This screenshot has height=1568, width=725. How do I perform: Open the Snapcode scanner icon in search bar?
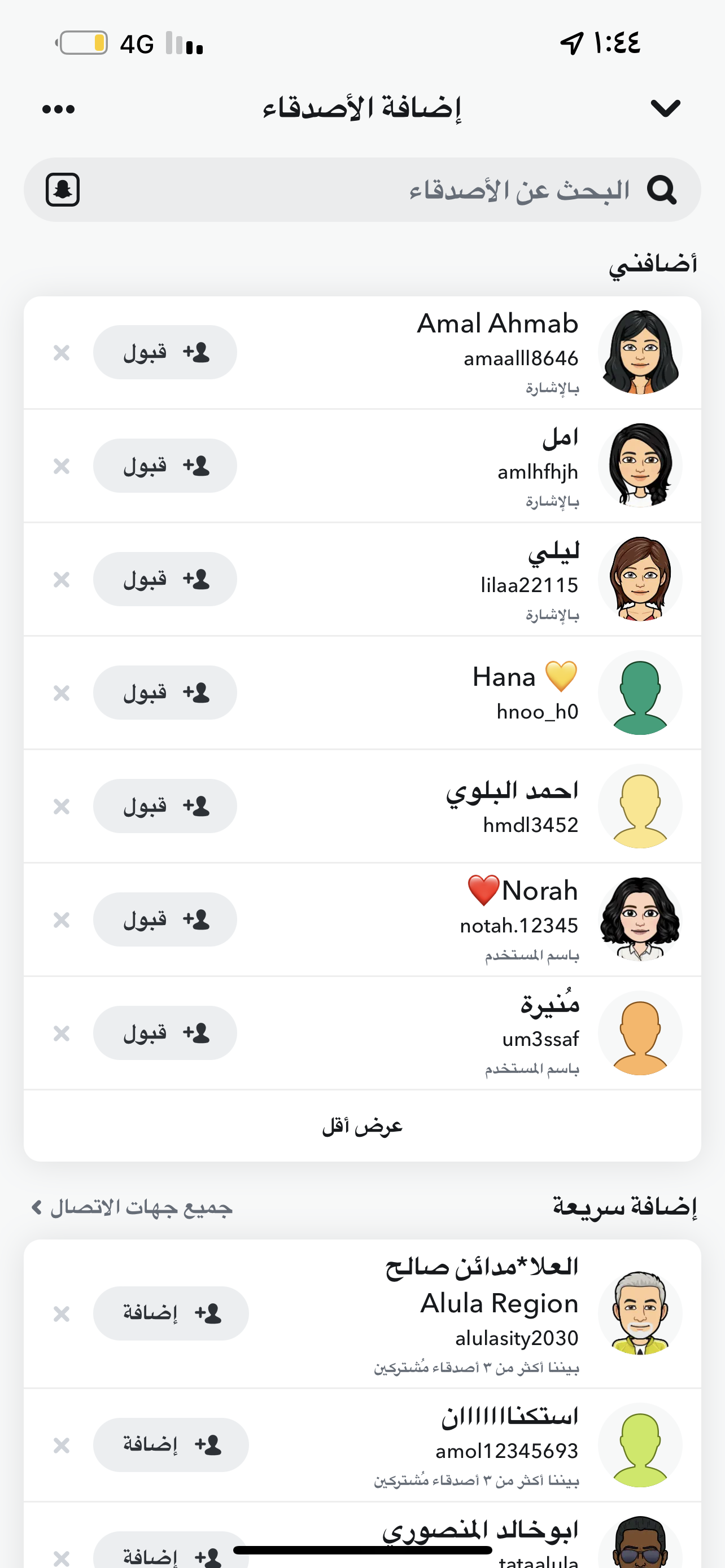(63, 190)
